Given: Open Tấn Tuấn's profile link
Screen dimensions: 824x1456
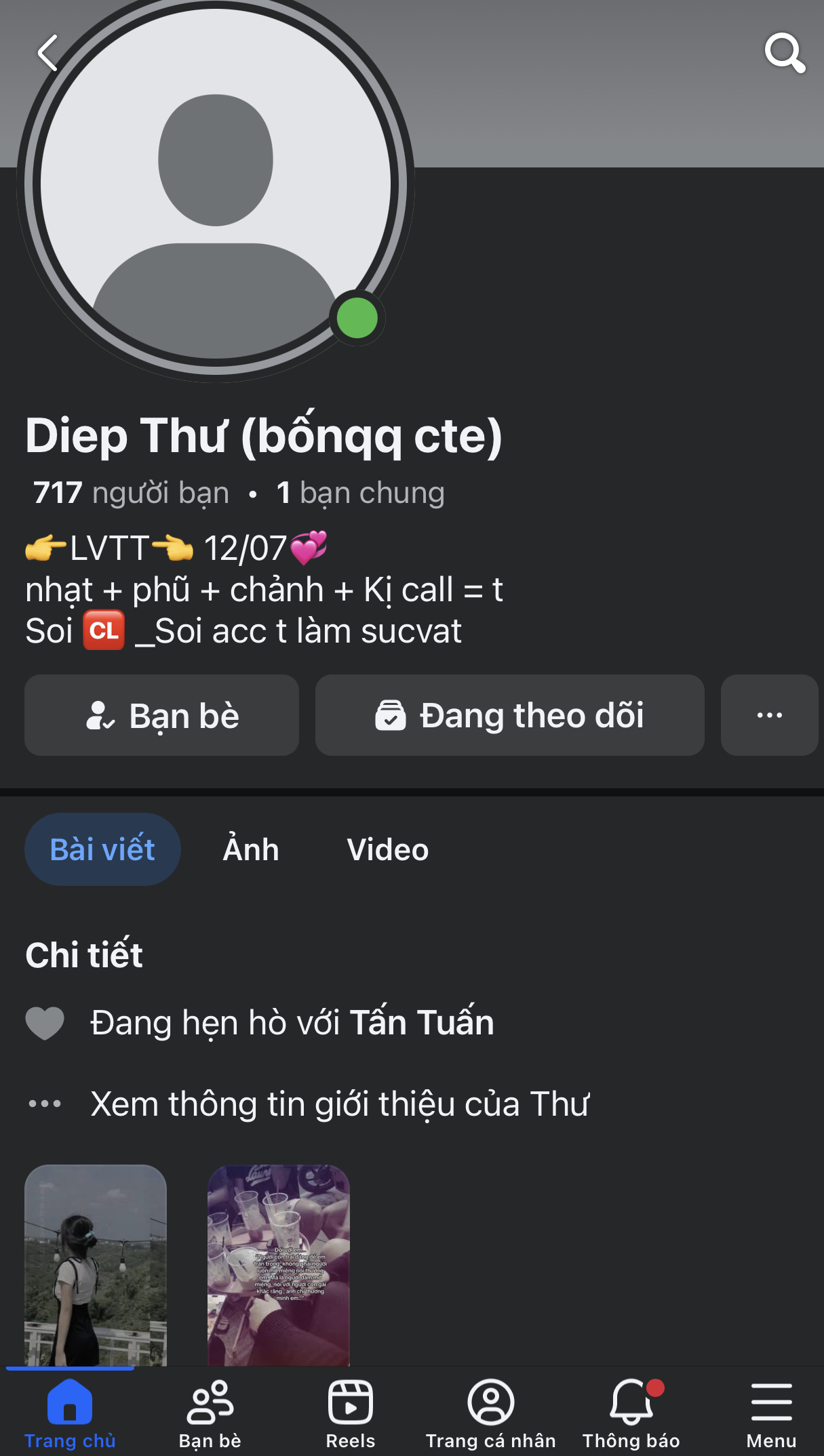Looking at the screenshot, I should (421, 1022).
